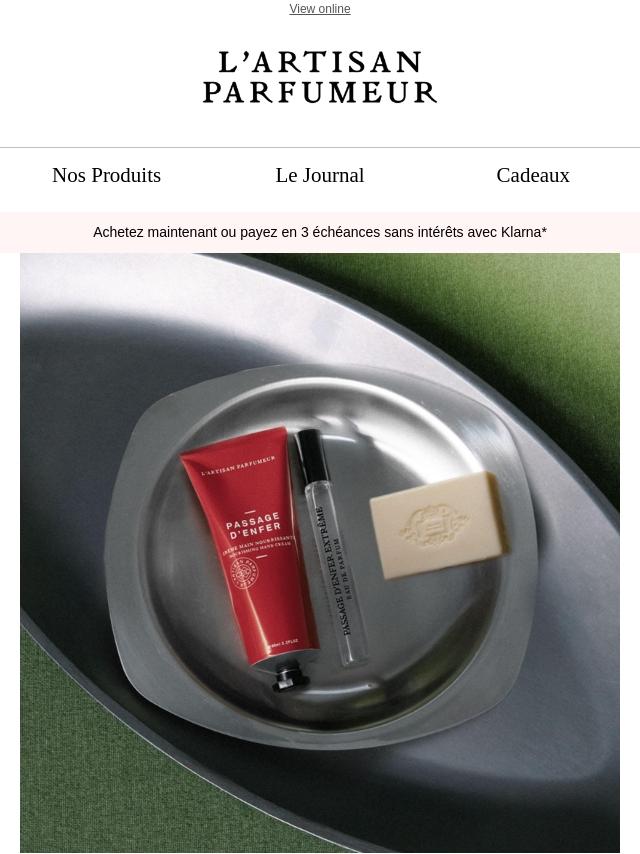Screen dimensions: 640x854
Task: Go to Le Journal
Action: pyautogui.click(x=319, y=175)
